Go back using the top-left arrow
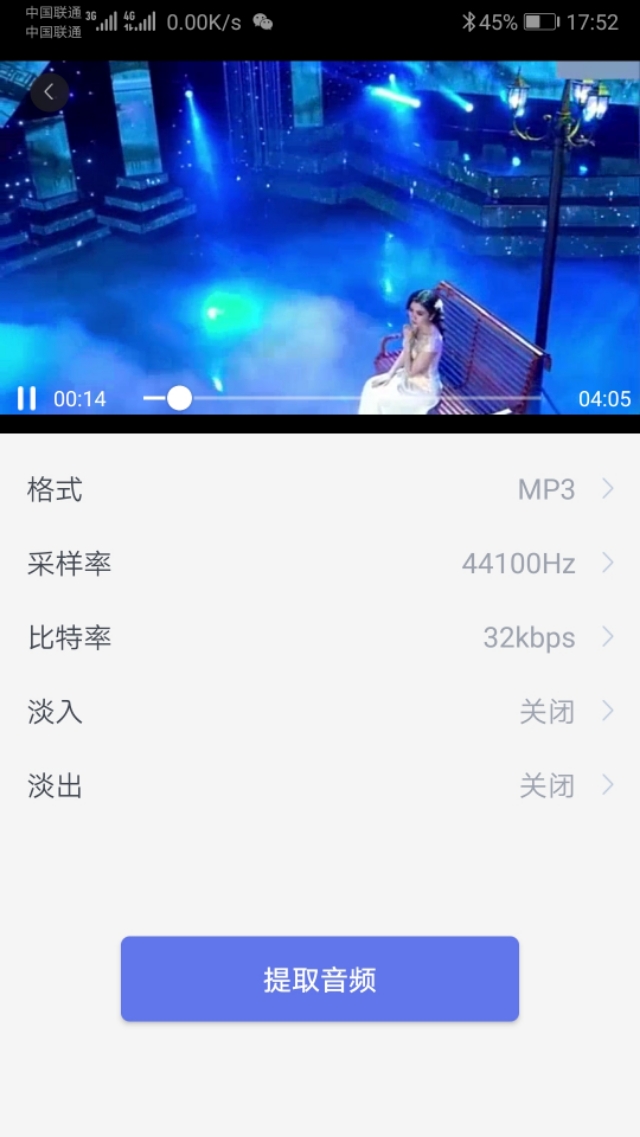The width and height of the screenshot is (640, 1137). coord(49,92)
